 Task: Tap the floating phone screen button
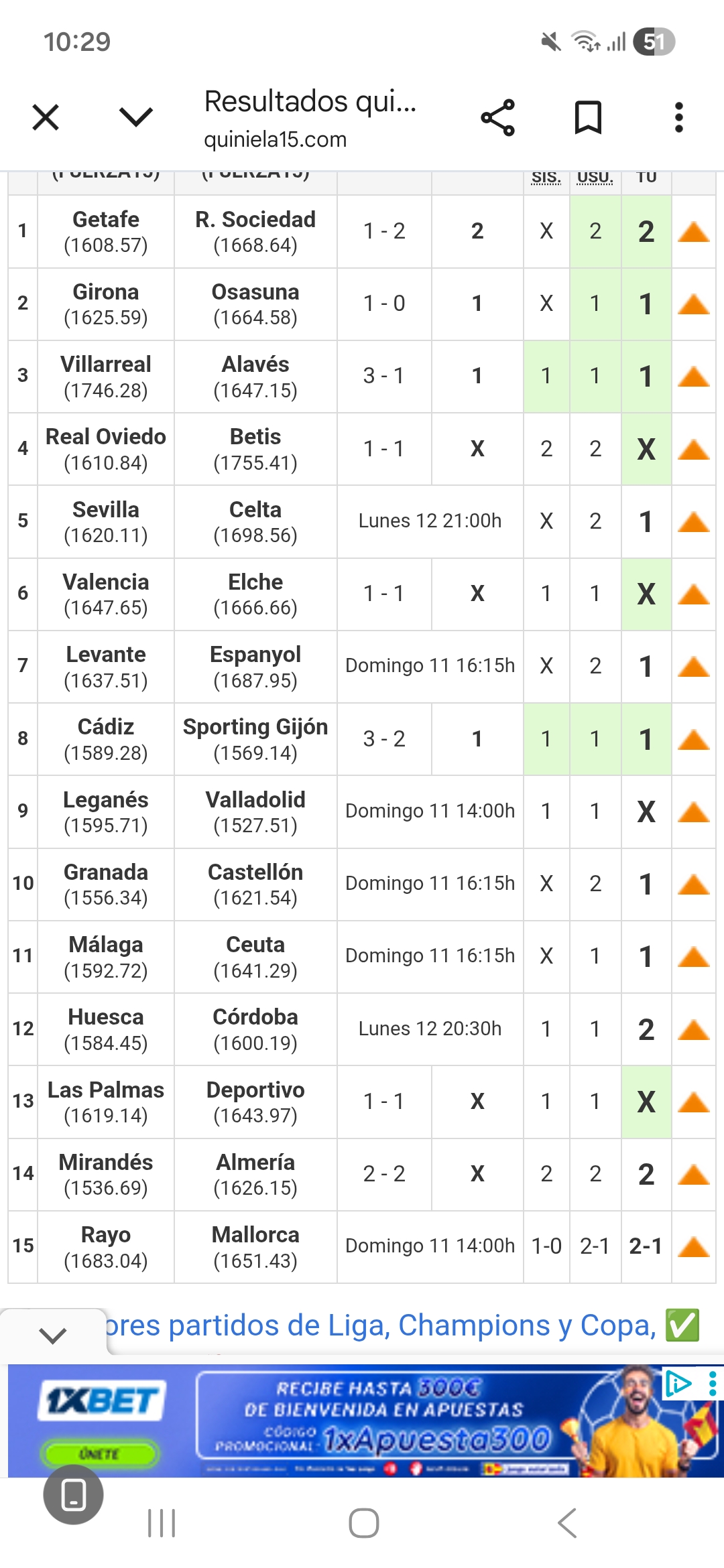(73, 1494)
